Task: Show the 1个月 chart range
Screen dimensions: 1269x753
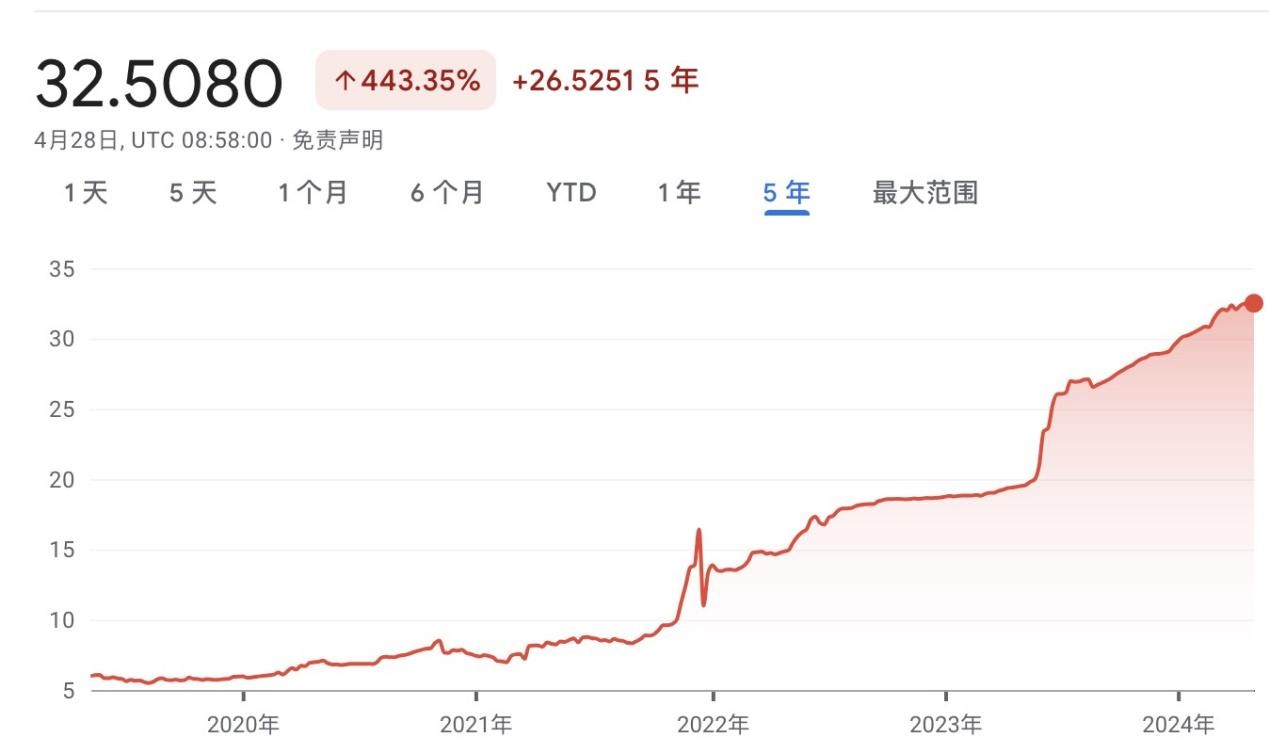Action: [x=313, y=193]
